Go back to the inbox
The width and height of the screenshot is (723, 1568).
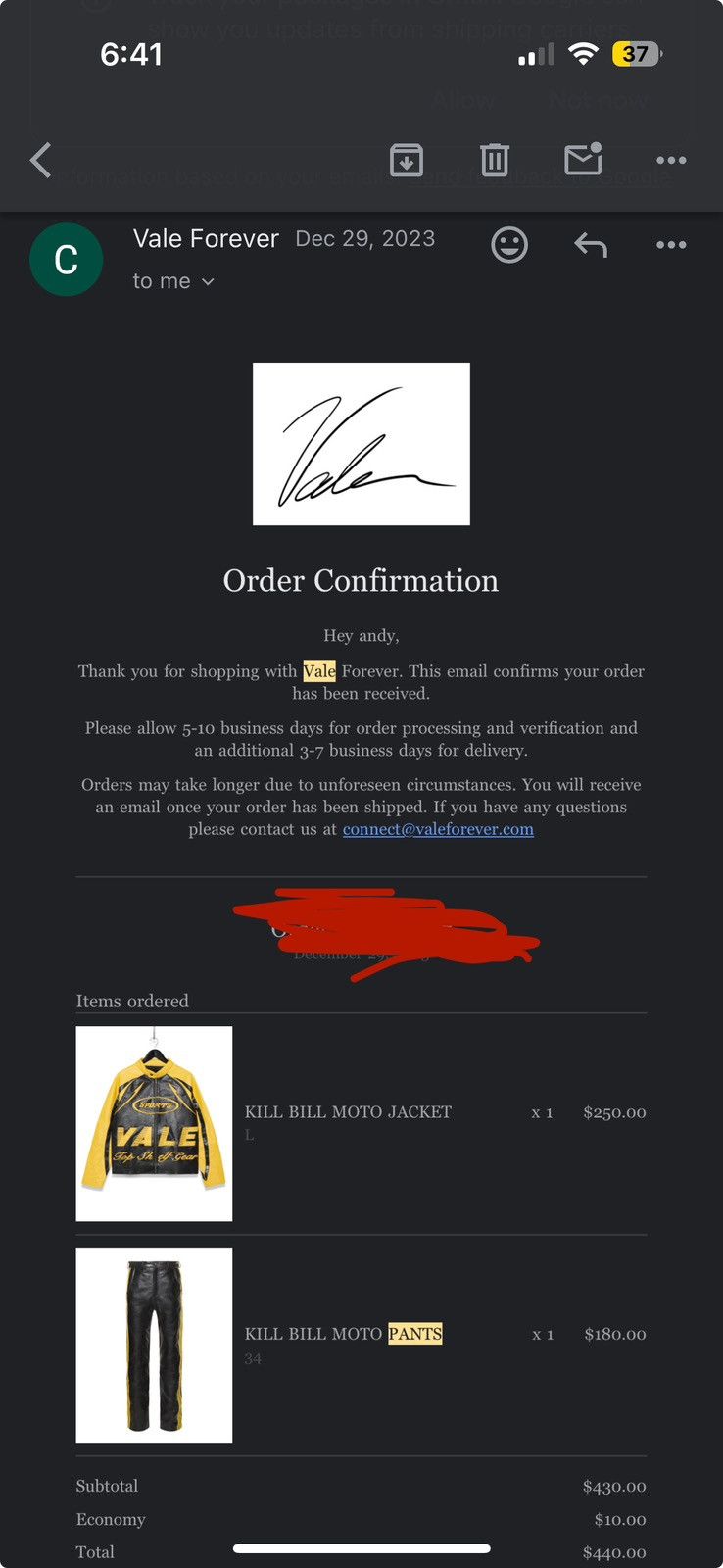pyautogui.click(x=41, y=160)
